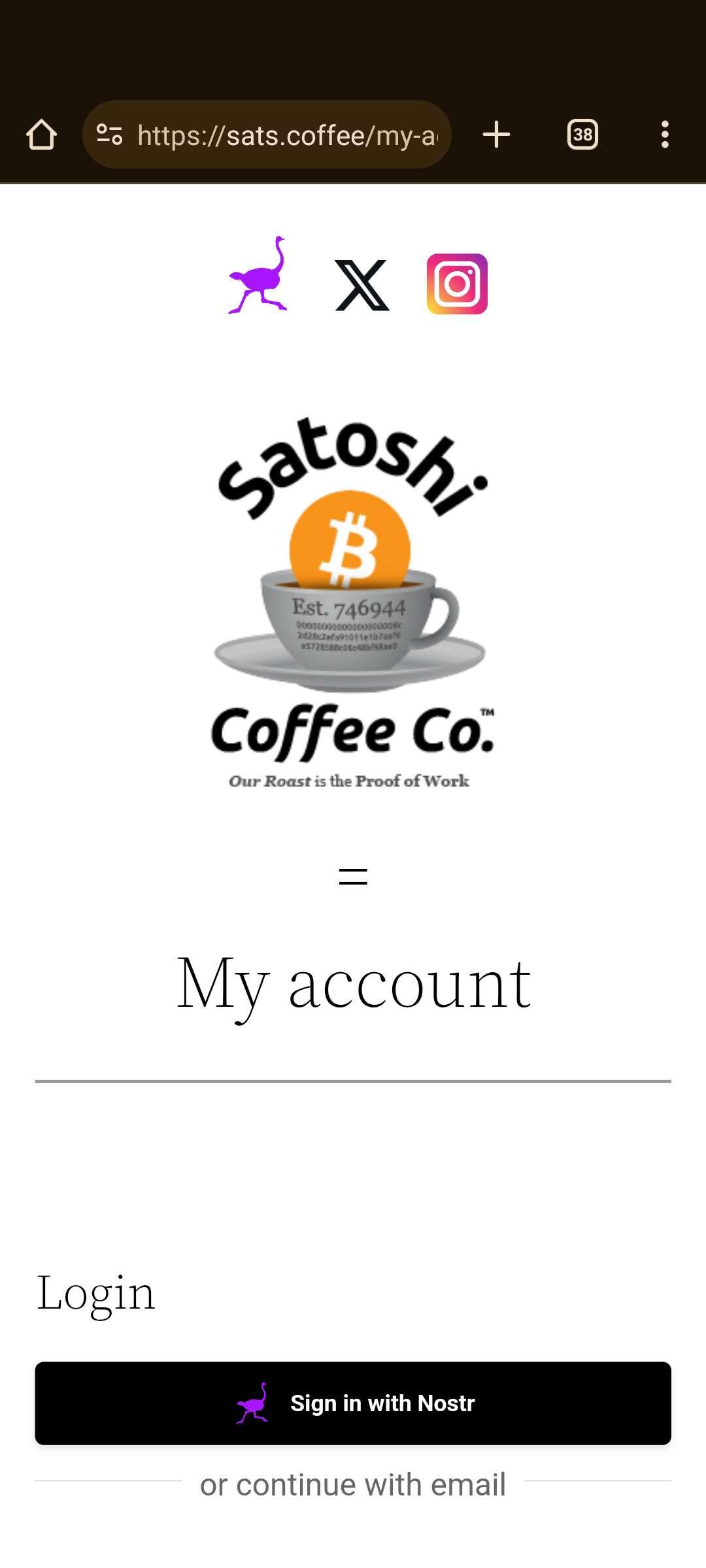Open the Instagram profile link

[457, 284]
